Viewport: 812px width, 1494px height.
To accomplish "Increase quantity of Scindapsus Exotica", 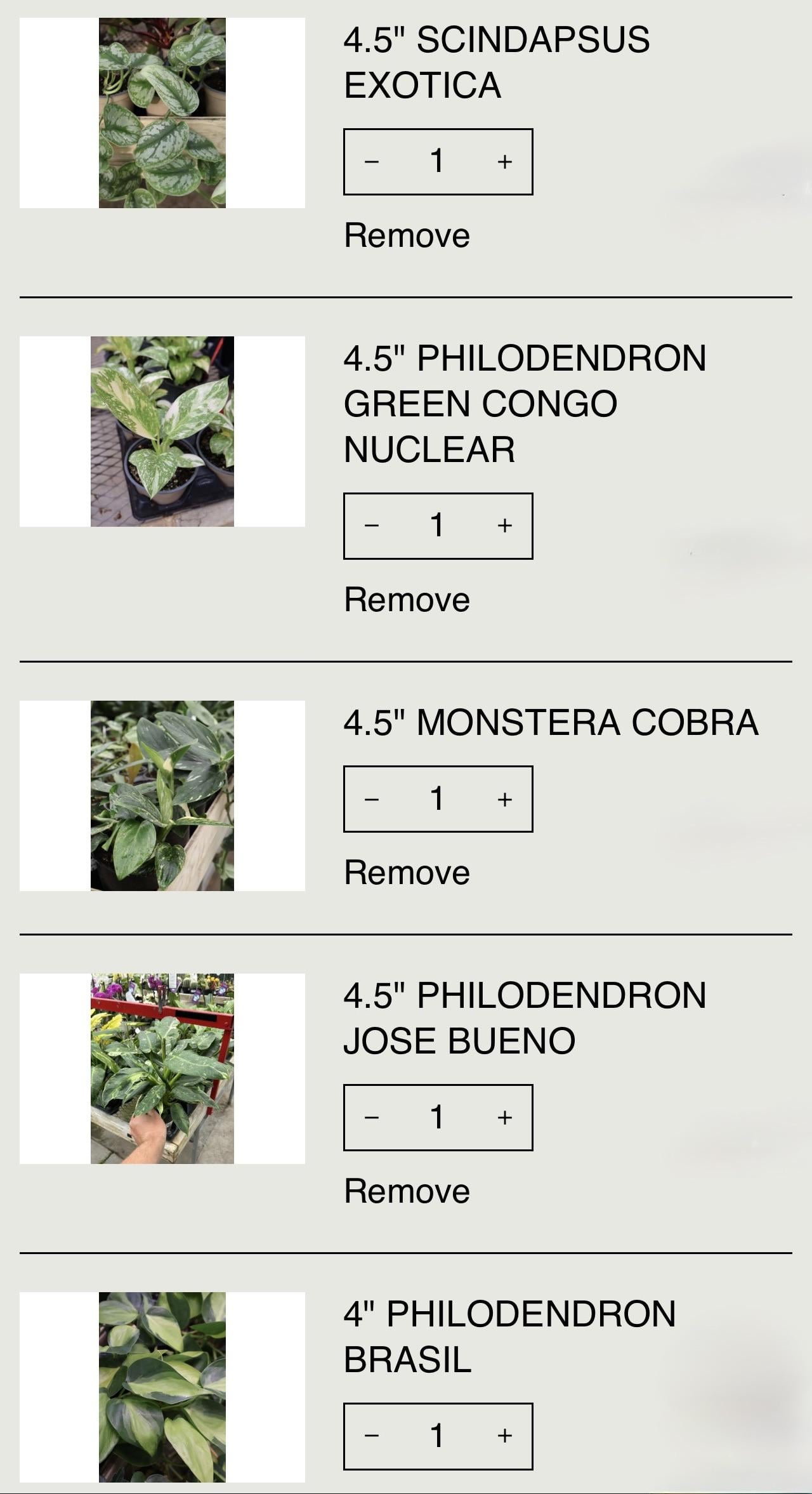I will pos(504,162).
